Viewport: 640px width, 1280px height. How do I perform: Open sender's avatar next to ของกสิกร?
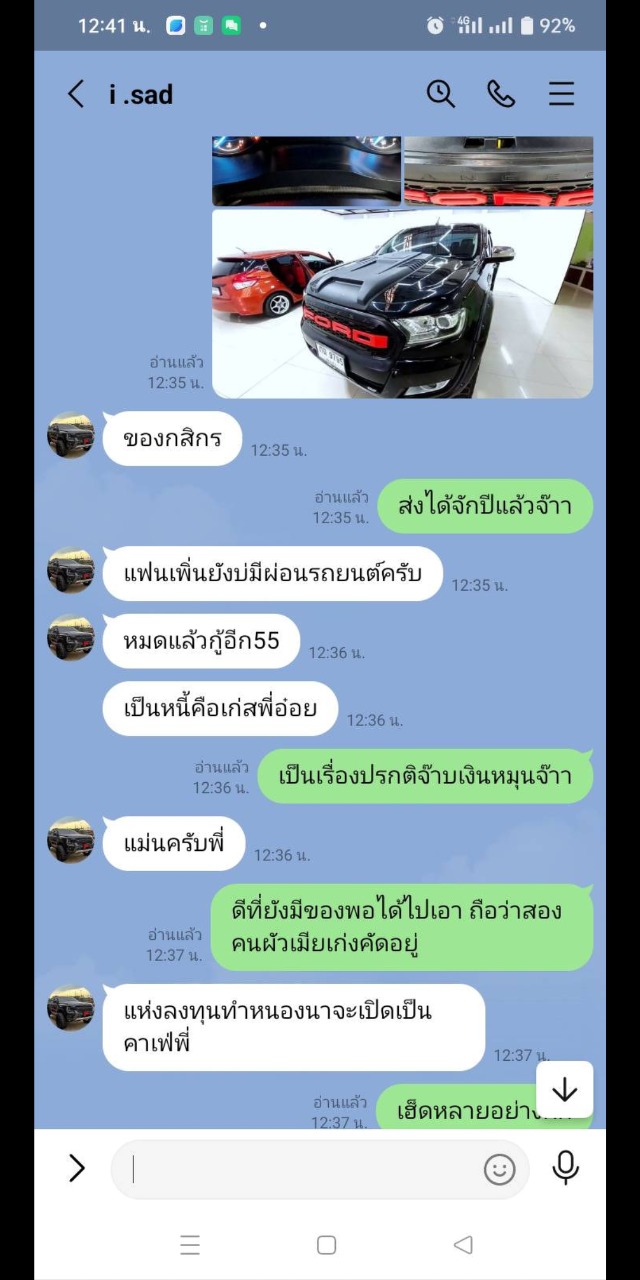click(x=71, y=435)
